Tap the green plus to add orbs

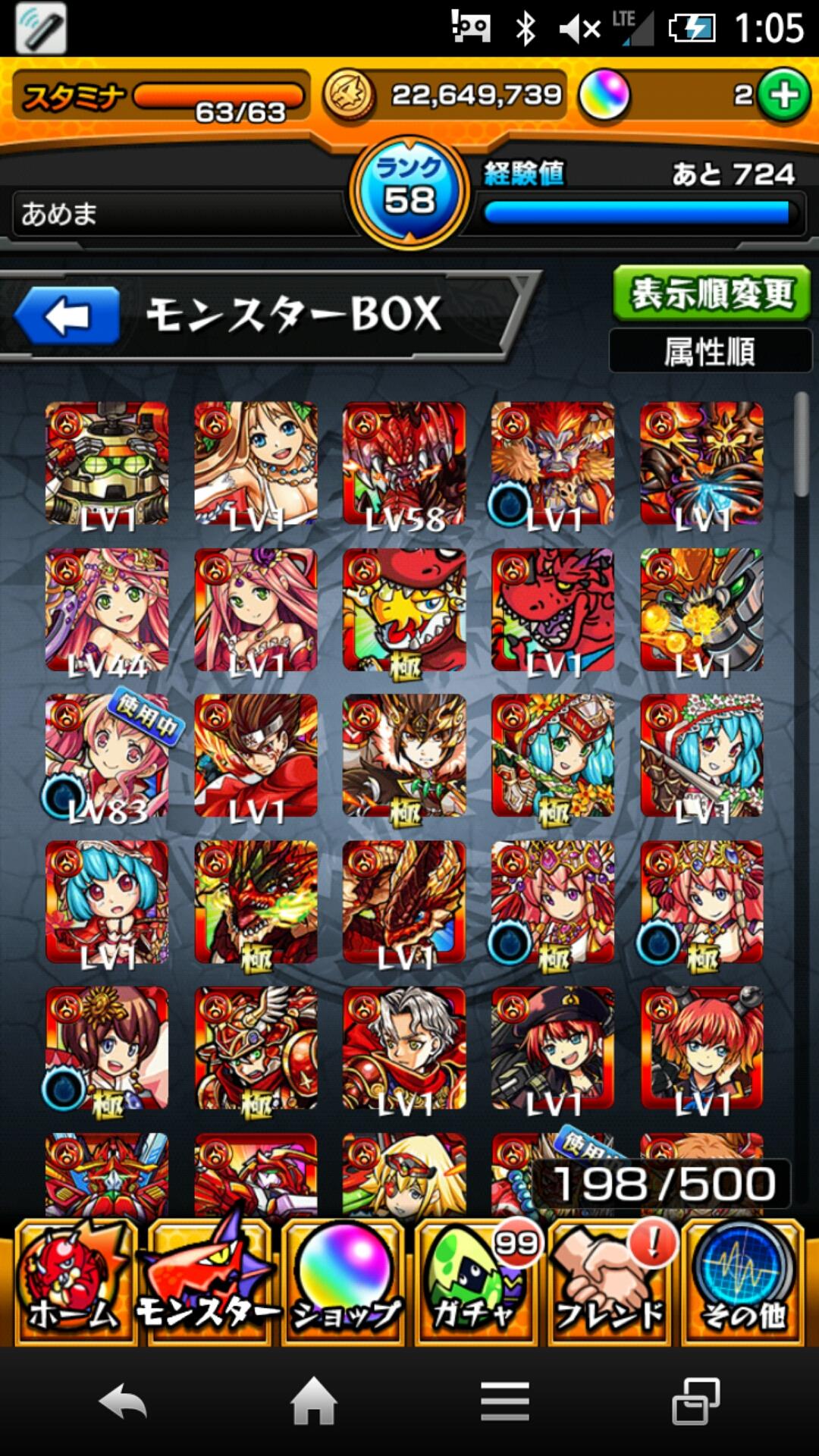click(783, 96)
